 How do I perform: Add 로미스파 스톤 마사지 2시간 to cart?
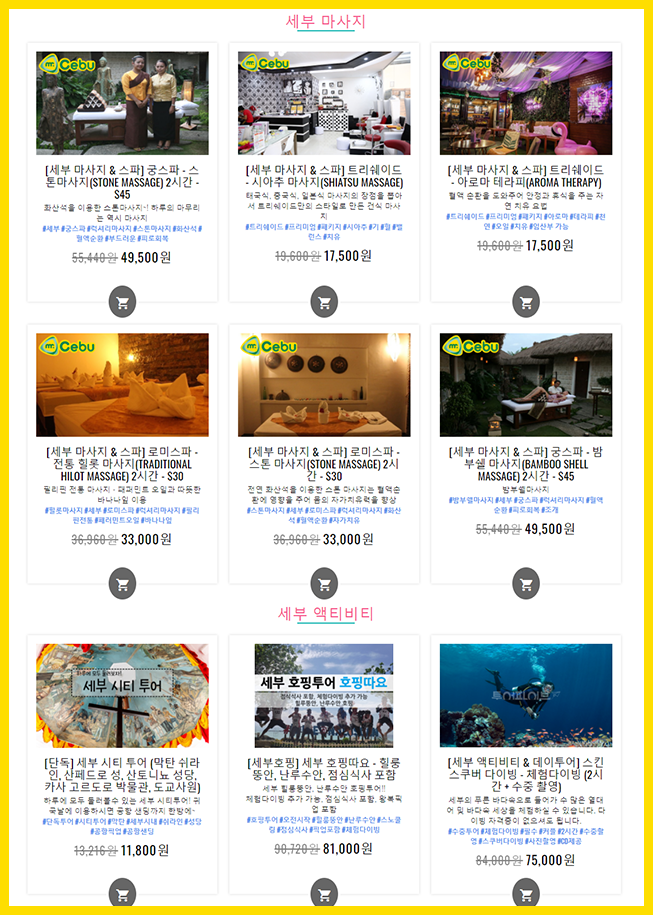324,583
